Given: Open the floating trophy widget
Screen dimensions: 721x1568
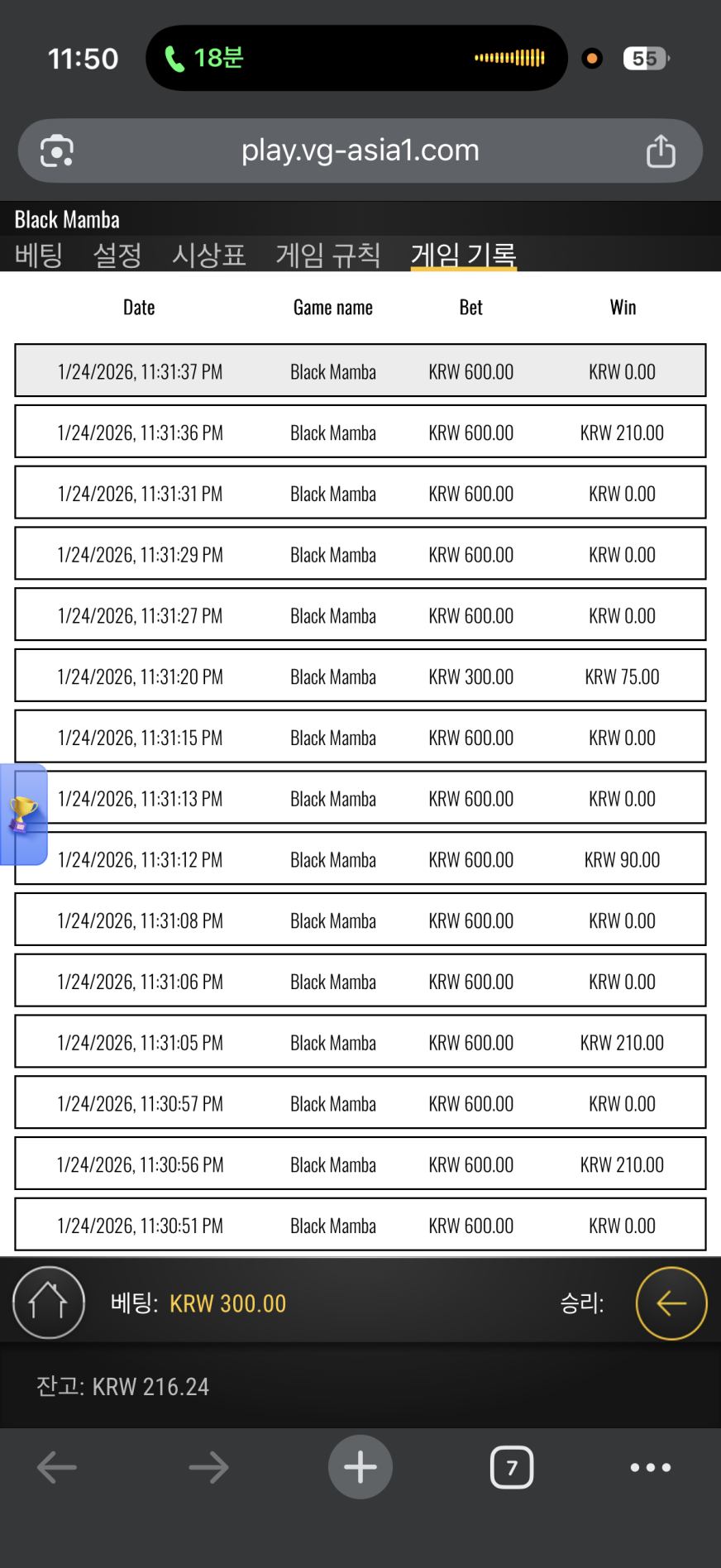Looking at the screenshot, I should pyautogui.click(x=23, y=815).
